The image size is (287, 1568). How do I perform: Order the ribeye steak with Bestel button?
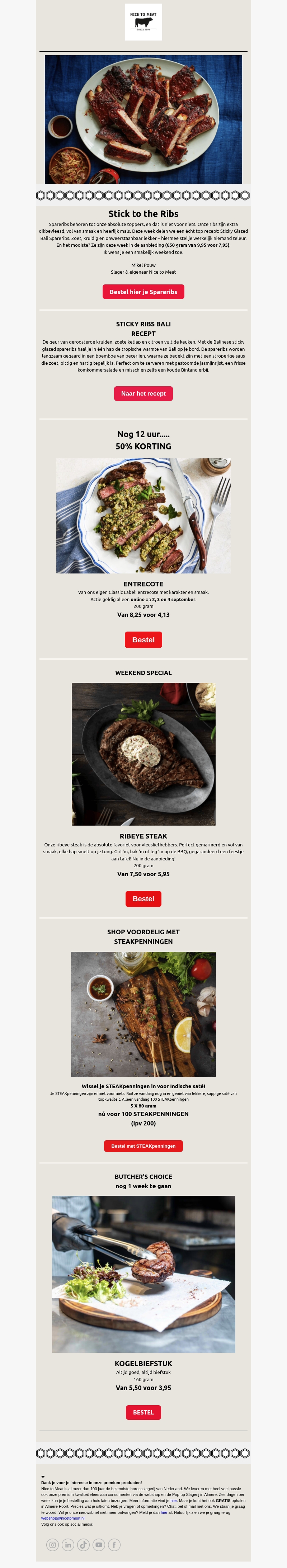[x=143, y=898]
